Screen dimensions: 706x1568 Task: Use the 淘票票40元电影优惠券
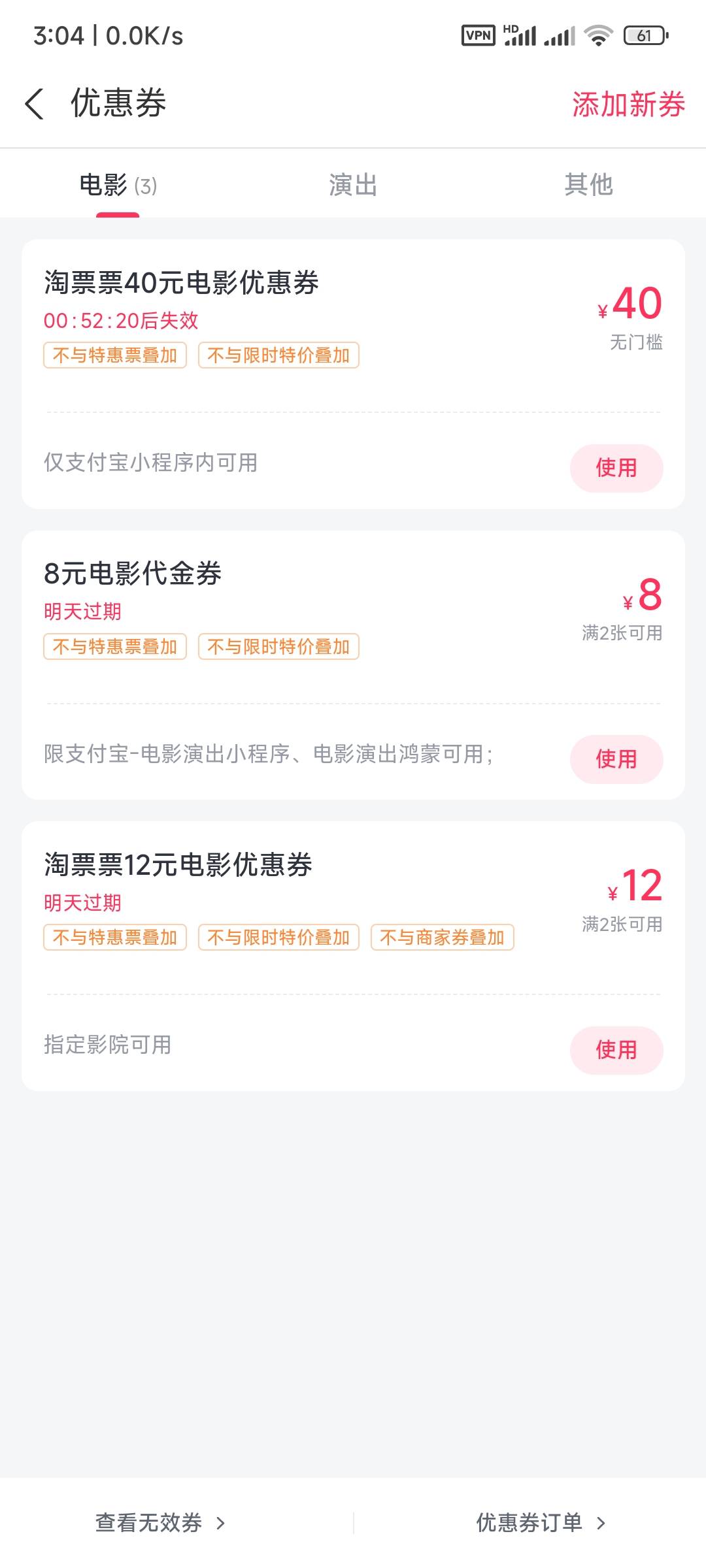point(616,468)
